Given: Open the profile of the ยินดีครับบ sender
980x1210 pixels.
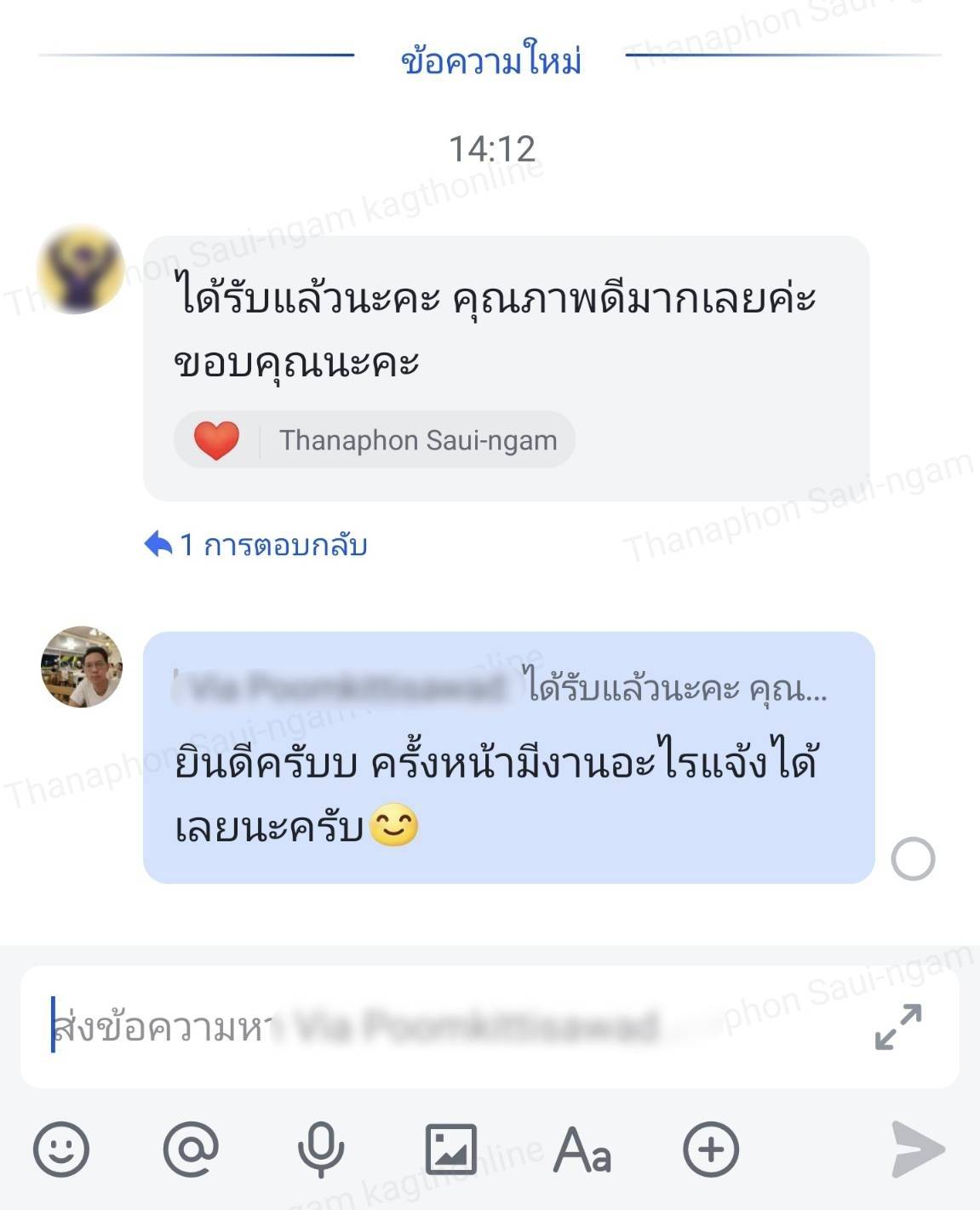Looking at the screenshot, I should pyautogui.click(x=82, y=667).
